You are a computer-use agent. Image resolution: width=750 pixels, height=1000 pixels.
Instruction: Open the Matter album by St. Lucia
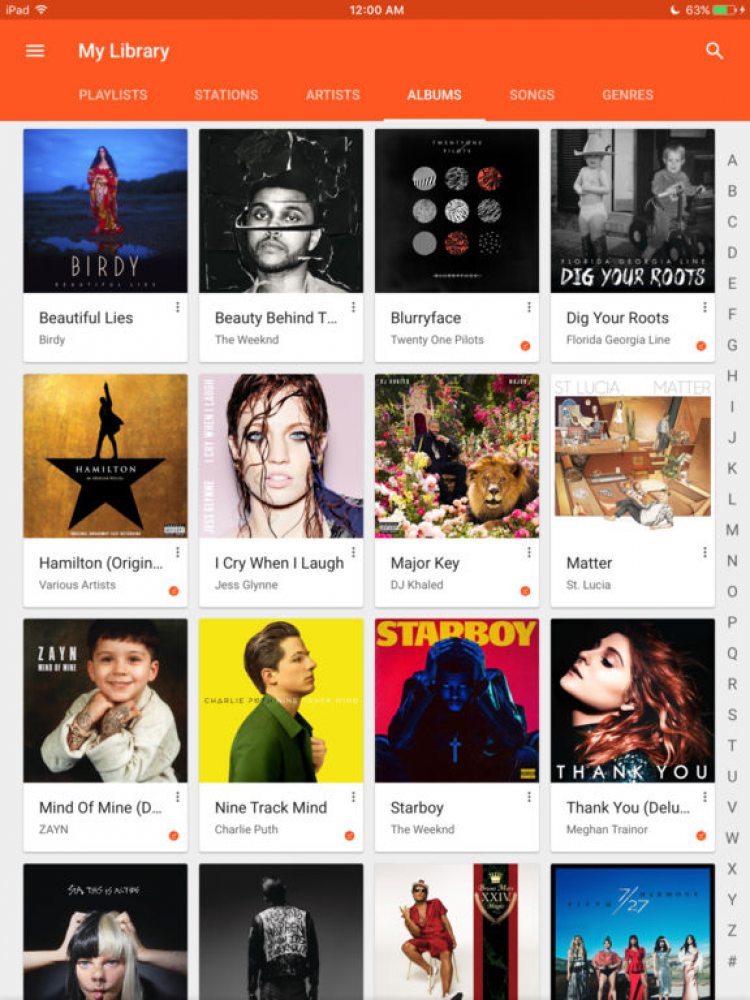click(x=633, y=456)
